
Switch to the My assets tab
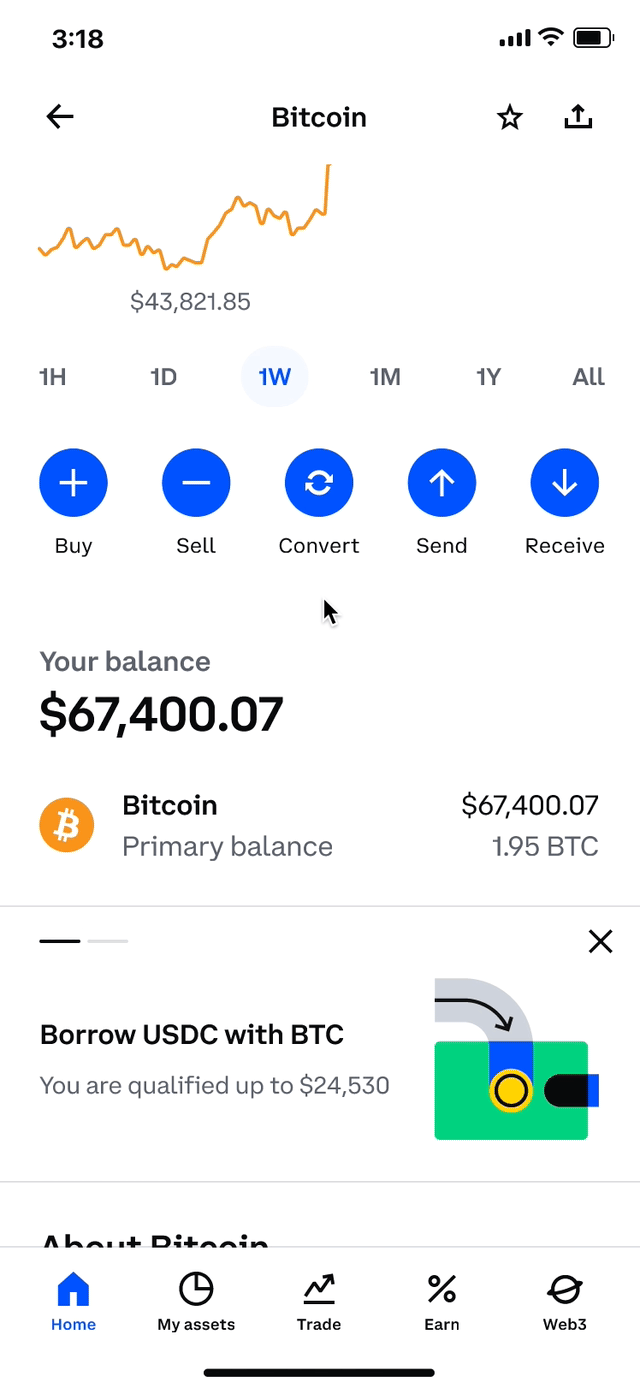coord(196,1302)
